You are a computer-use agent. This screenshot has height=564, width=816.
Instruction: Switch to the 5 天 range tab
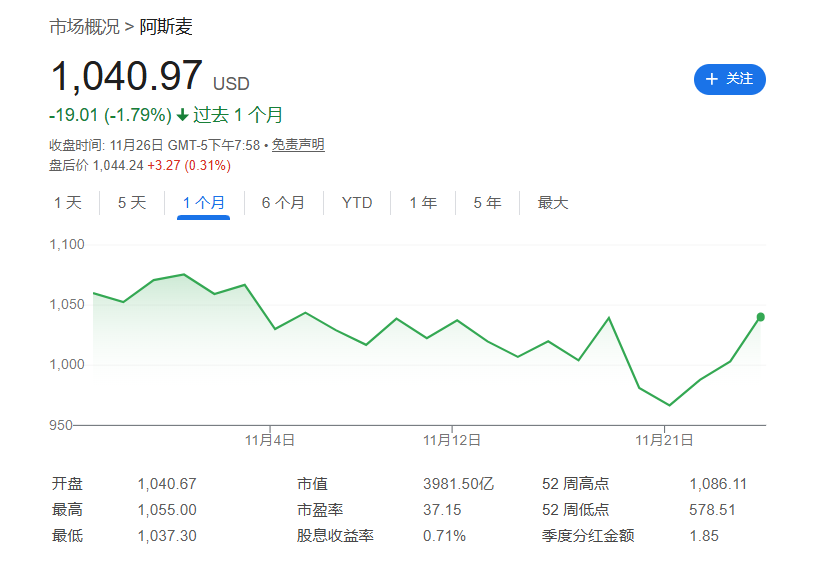(132, 203)
